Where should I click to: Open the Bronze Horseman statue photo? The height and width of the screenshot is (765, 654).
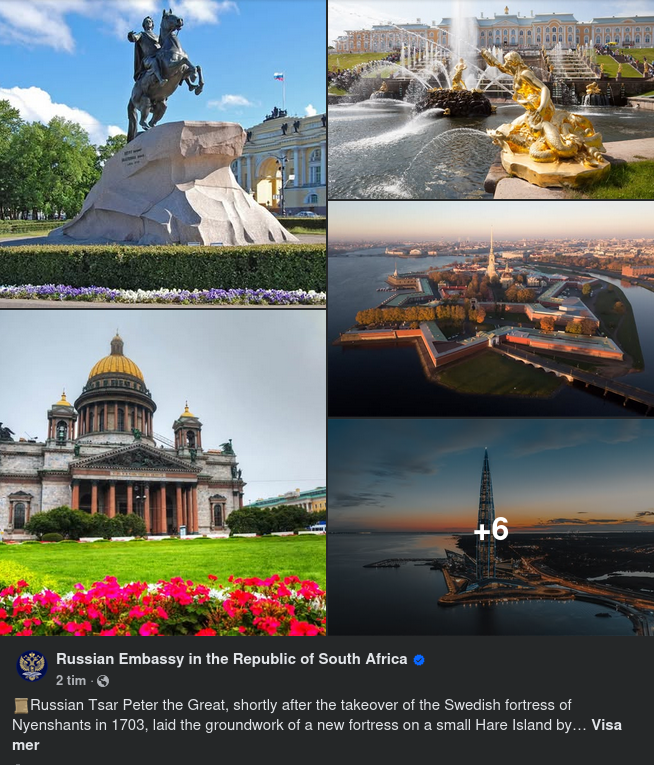162,153
